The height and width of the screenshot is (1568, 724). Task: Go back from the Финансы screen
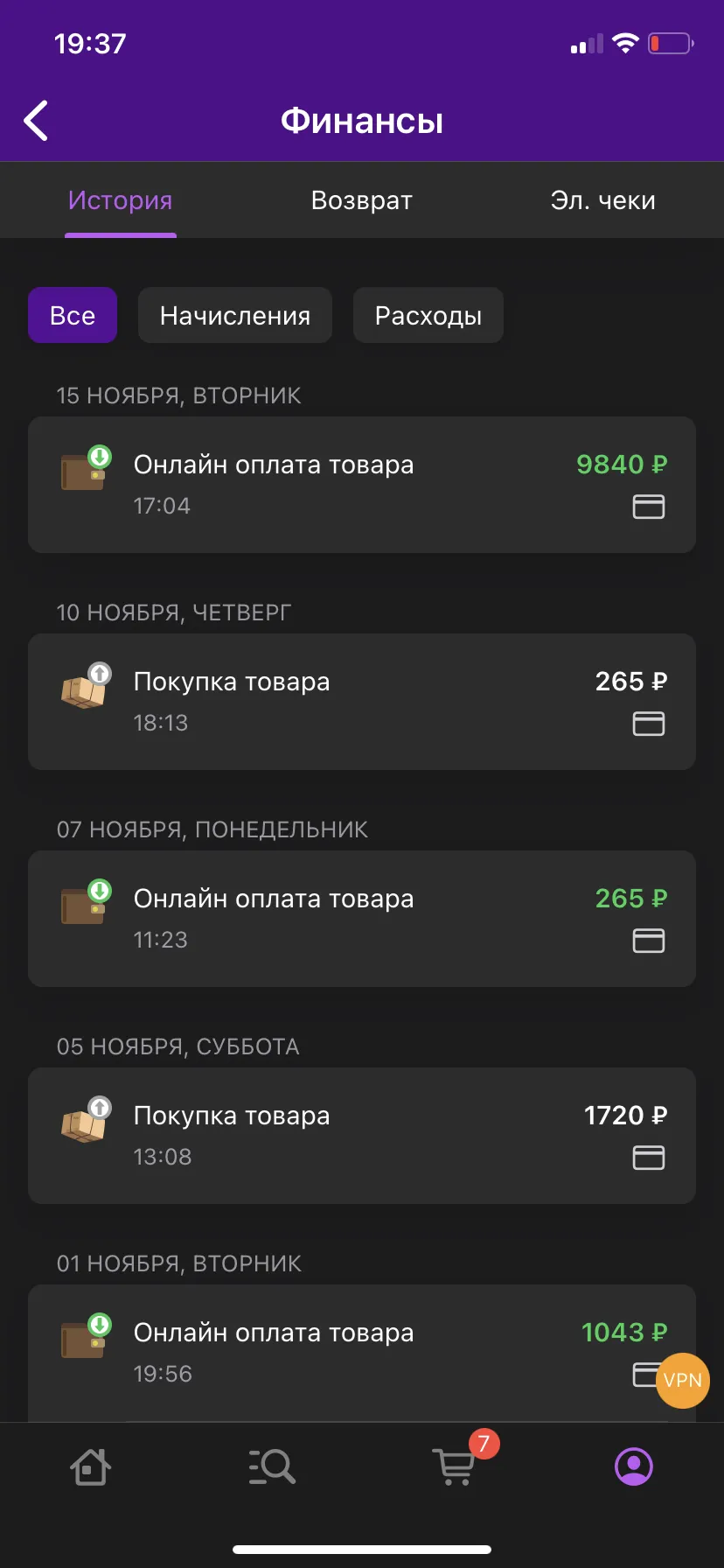(x=36, y=121)
